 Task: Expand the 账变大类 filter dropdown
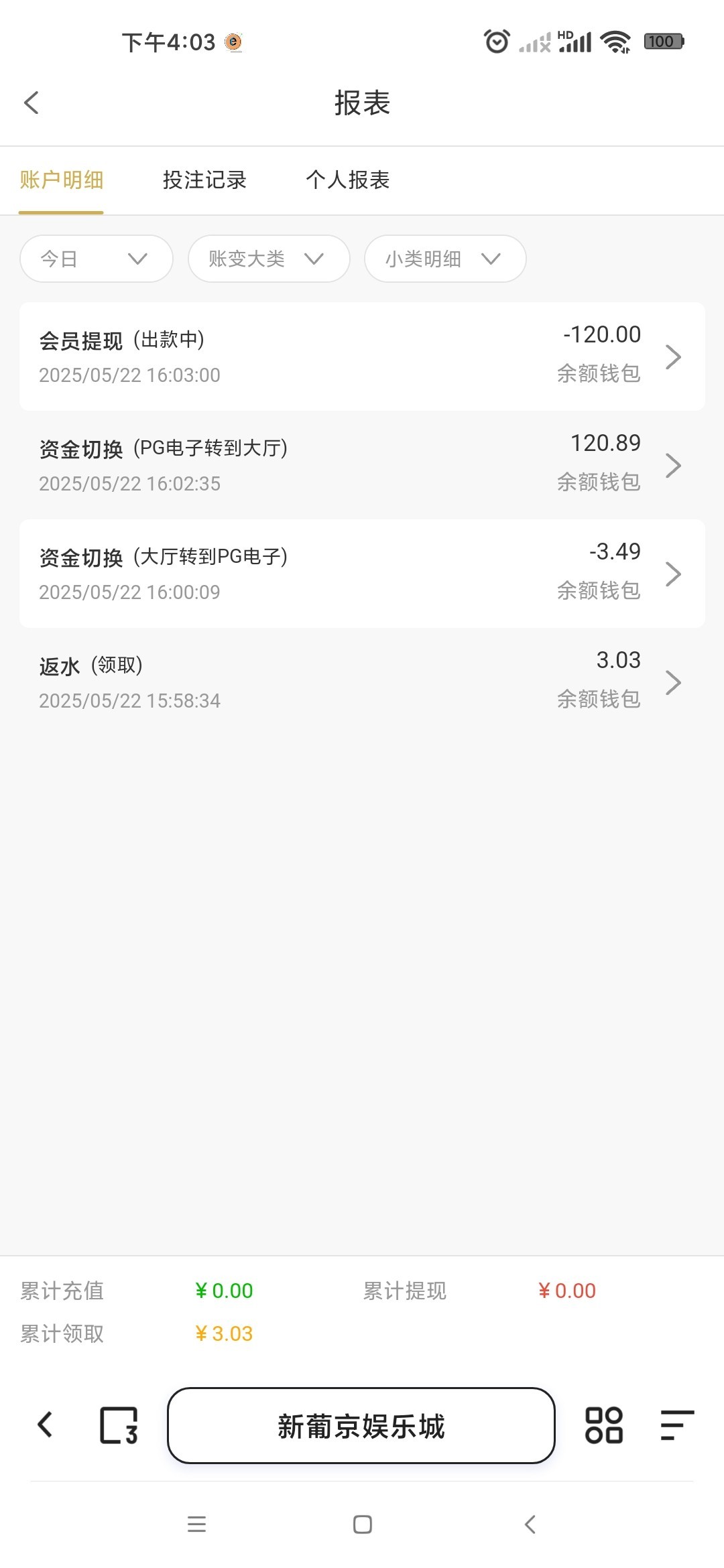(x=269, y=259)
